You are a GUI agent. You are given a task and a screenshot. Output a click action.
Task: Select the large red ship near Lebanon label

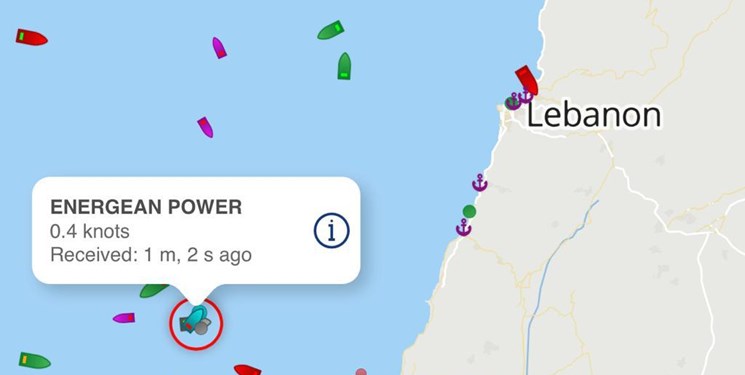527,80
